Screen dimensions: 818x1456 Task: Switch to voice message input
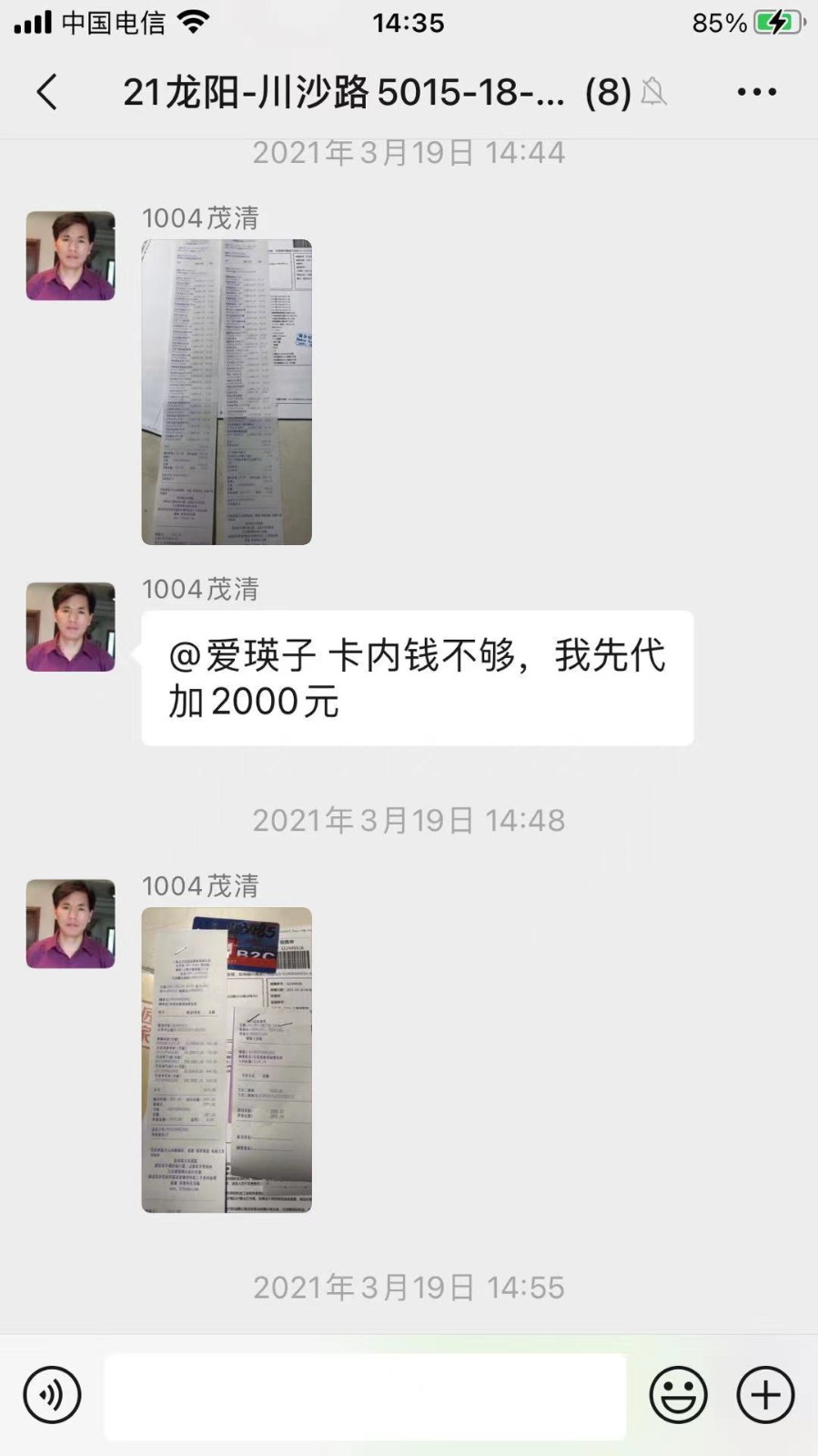(x=52, y=1394)
